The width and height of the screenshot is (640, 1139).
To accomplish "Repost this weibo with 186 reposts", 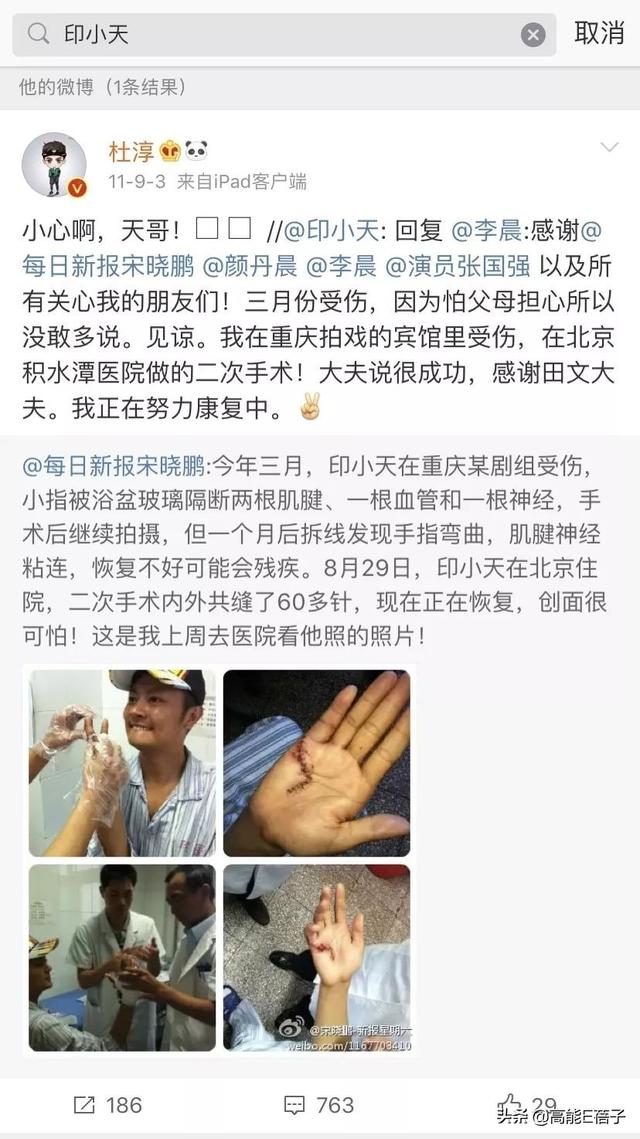I will coord(107,1106).
